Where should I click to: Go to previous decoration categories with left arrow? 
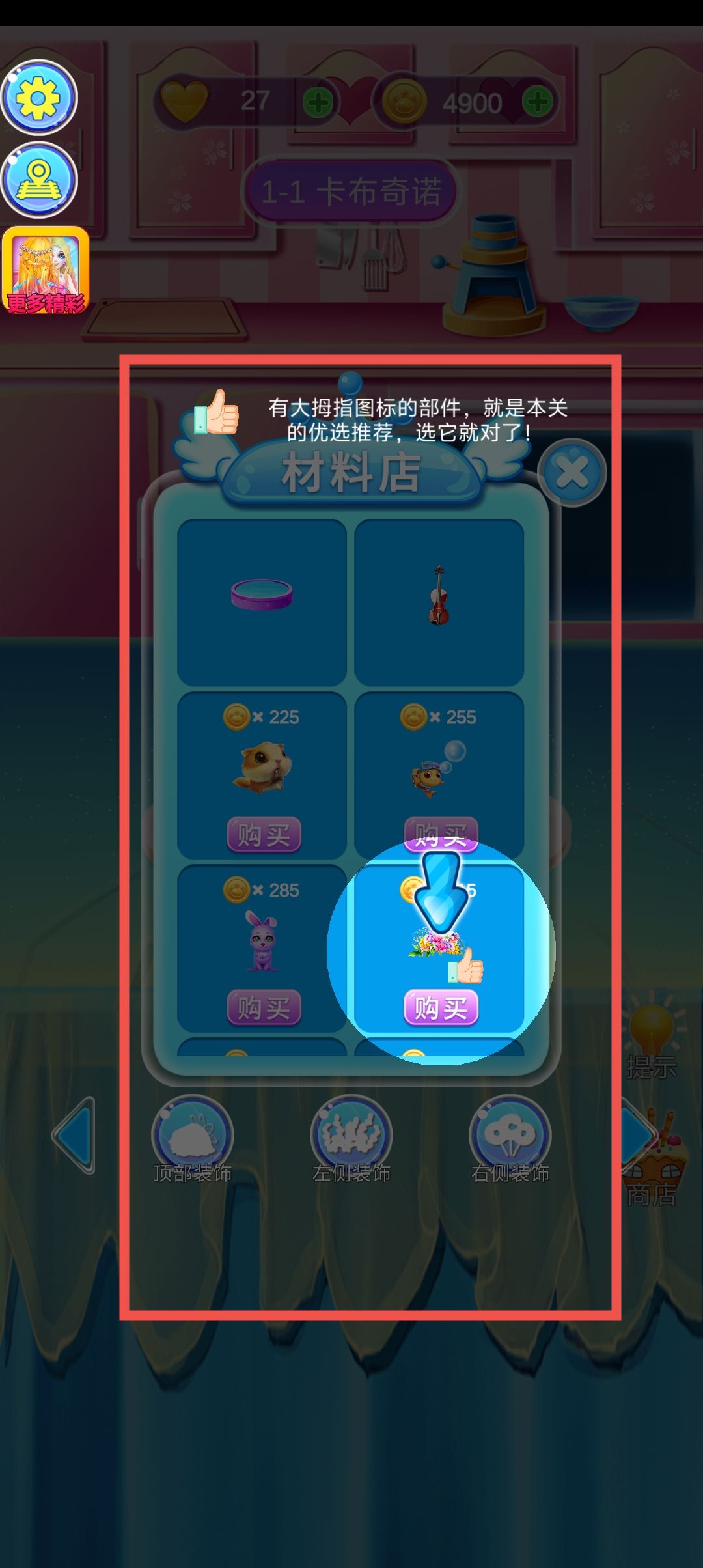[x=74, y=1136]
